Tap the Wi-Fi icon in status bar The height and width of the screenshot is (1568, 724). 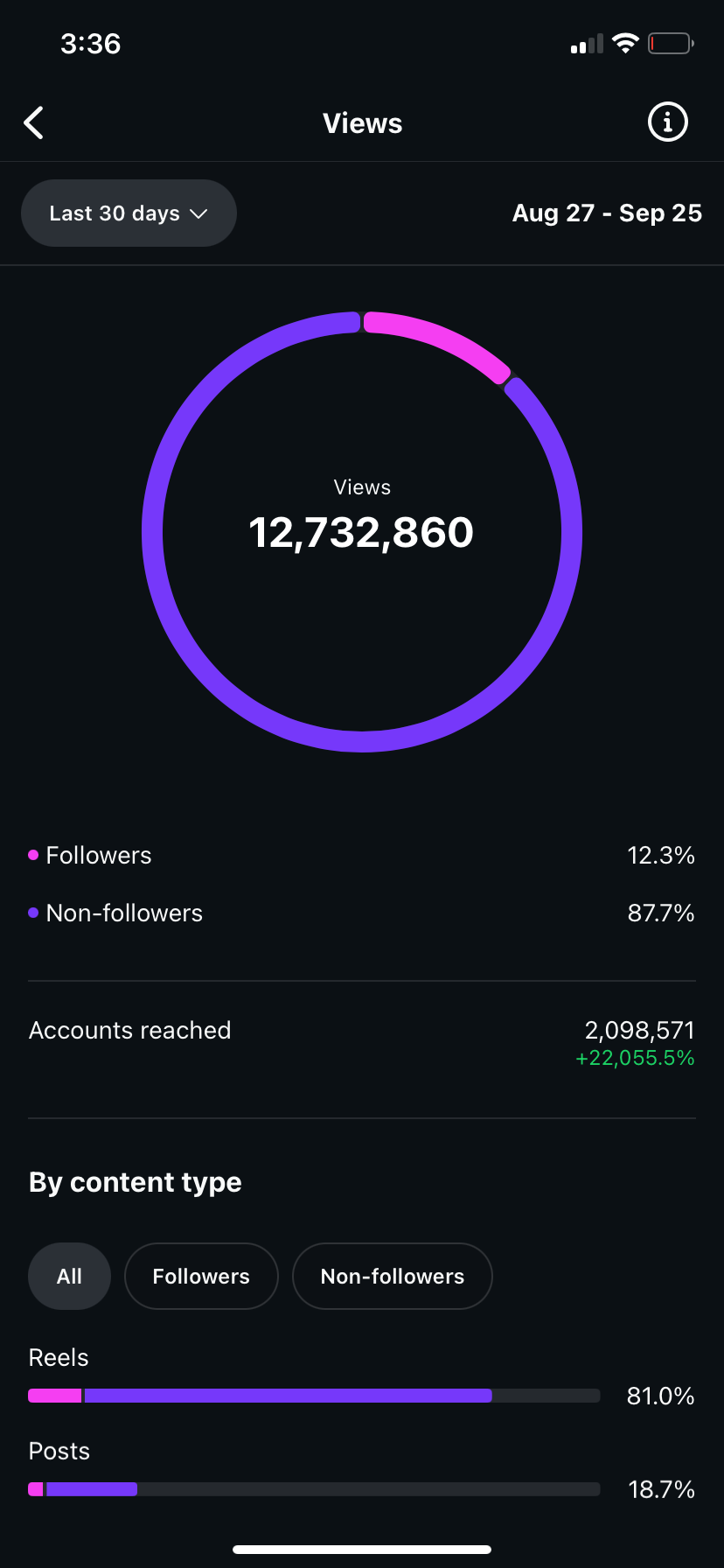tap(624, 43)
